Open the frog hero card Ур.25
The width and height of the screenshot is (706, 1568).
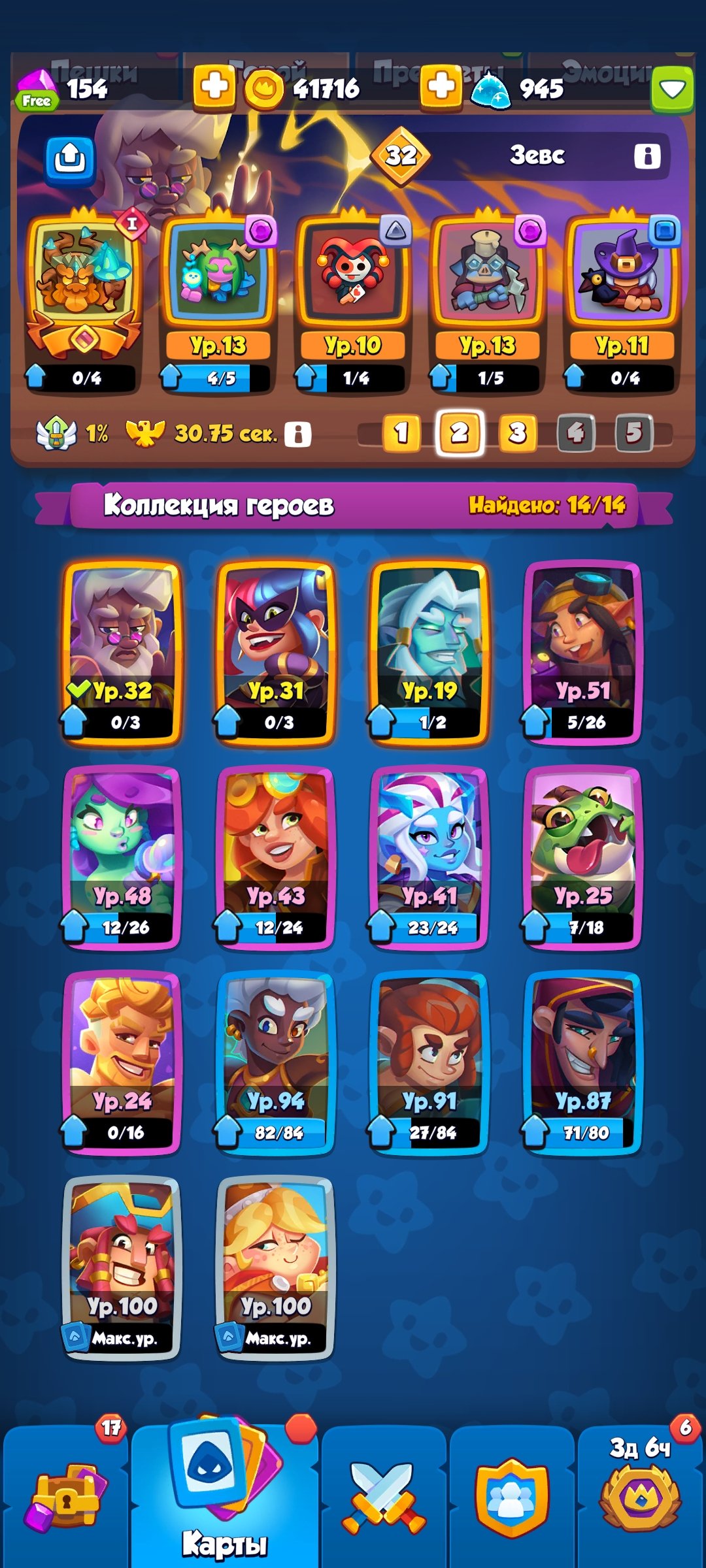(582, 857)
